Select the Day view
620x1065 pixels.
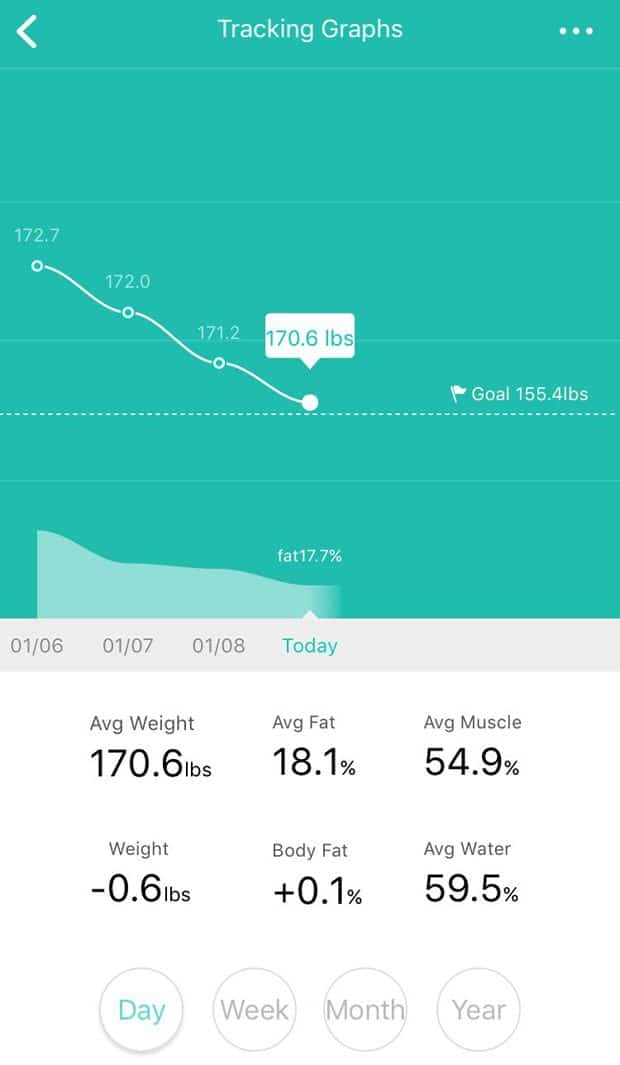[141, 1009]
